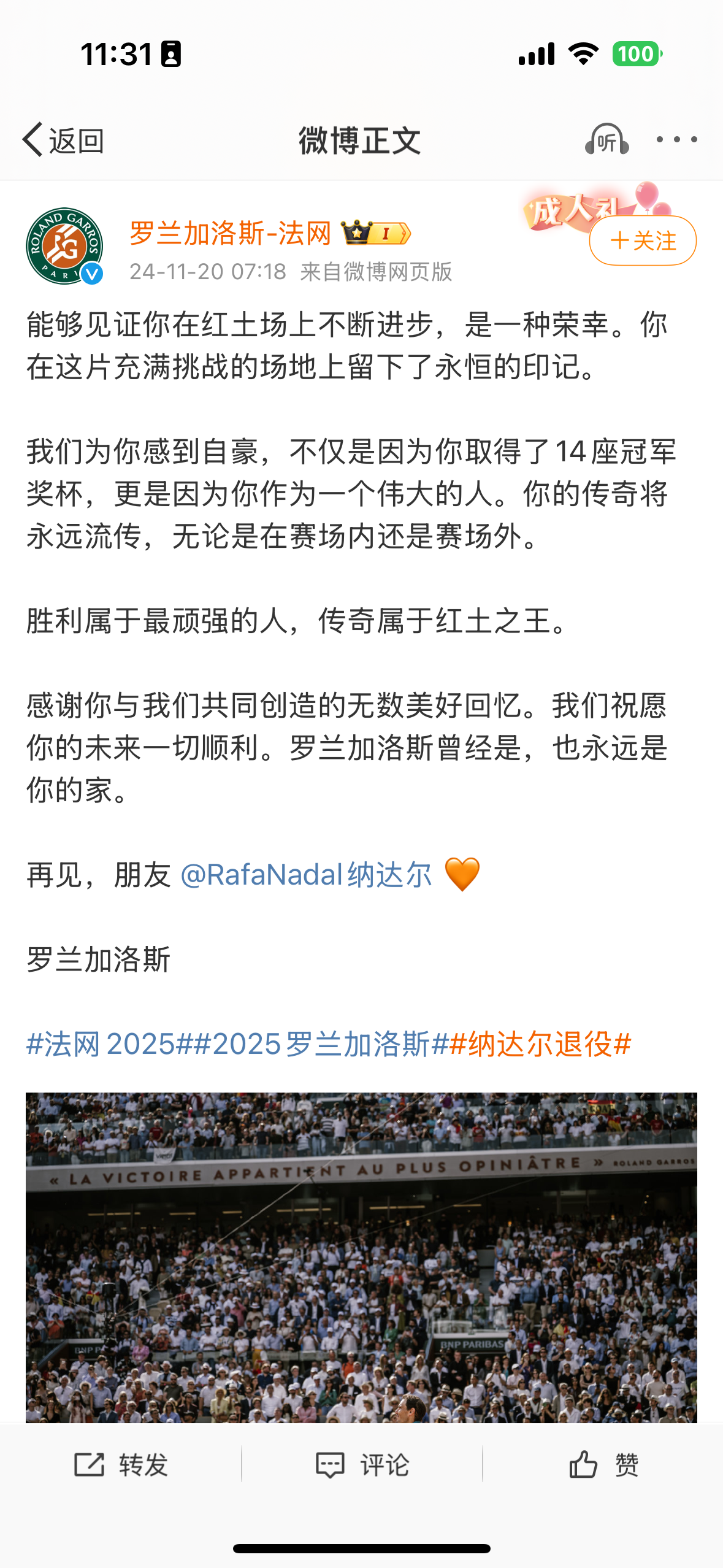Image resolution: width=723 pixels, height=1568 pixels.
Task: Go back using the 返回 button
Action: 63,140
